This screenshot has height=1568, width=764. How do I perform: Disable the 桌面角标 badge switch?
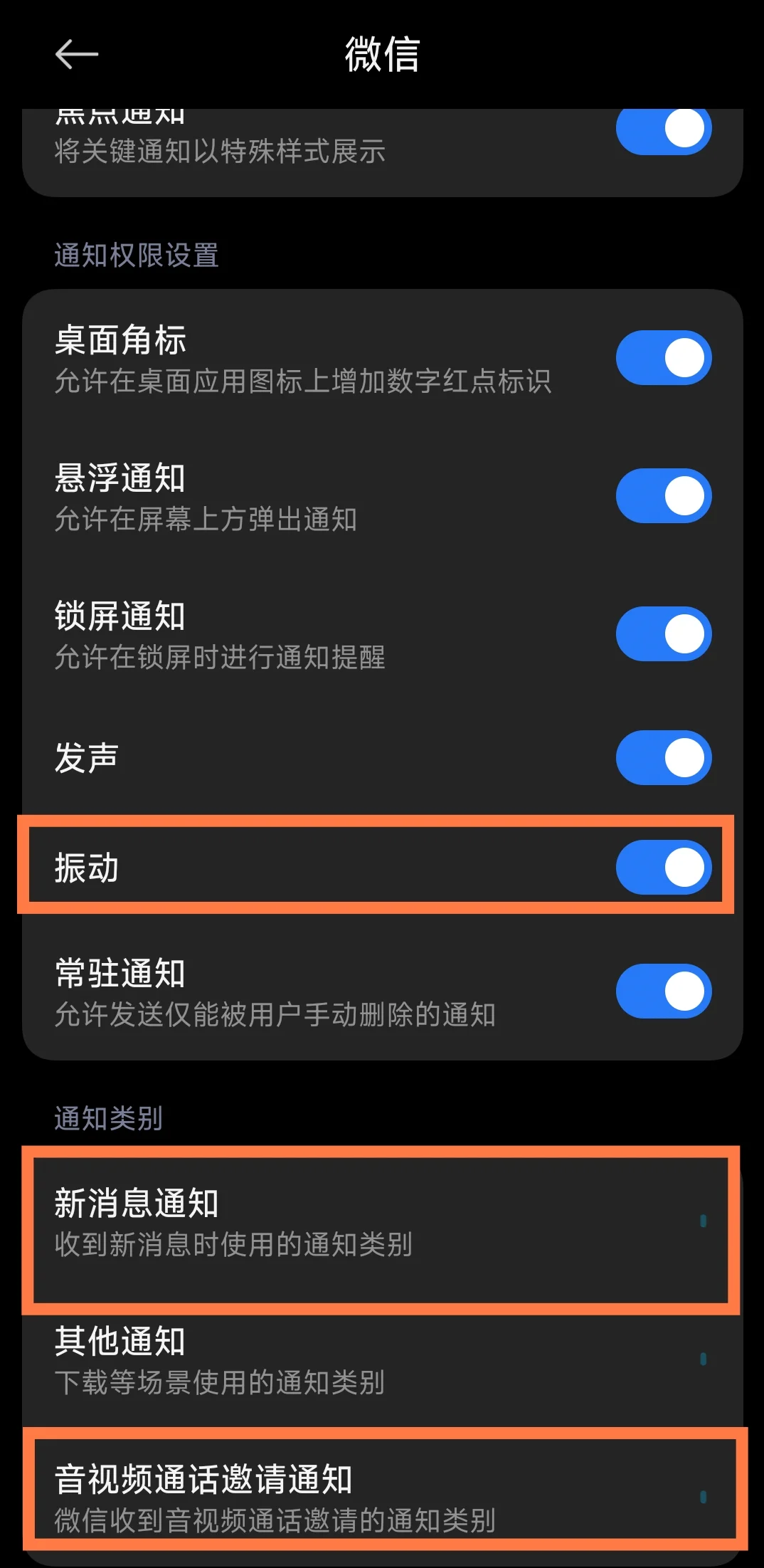point(663,357)
